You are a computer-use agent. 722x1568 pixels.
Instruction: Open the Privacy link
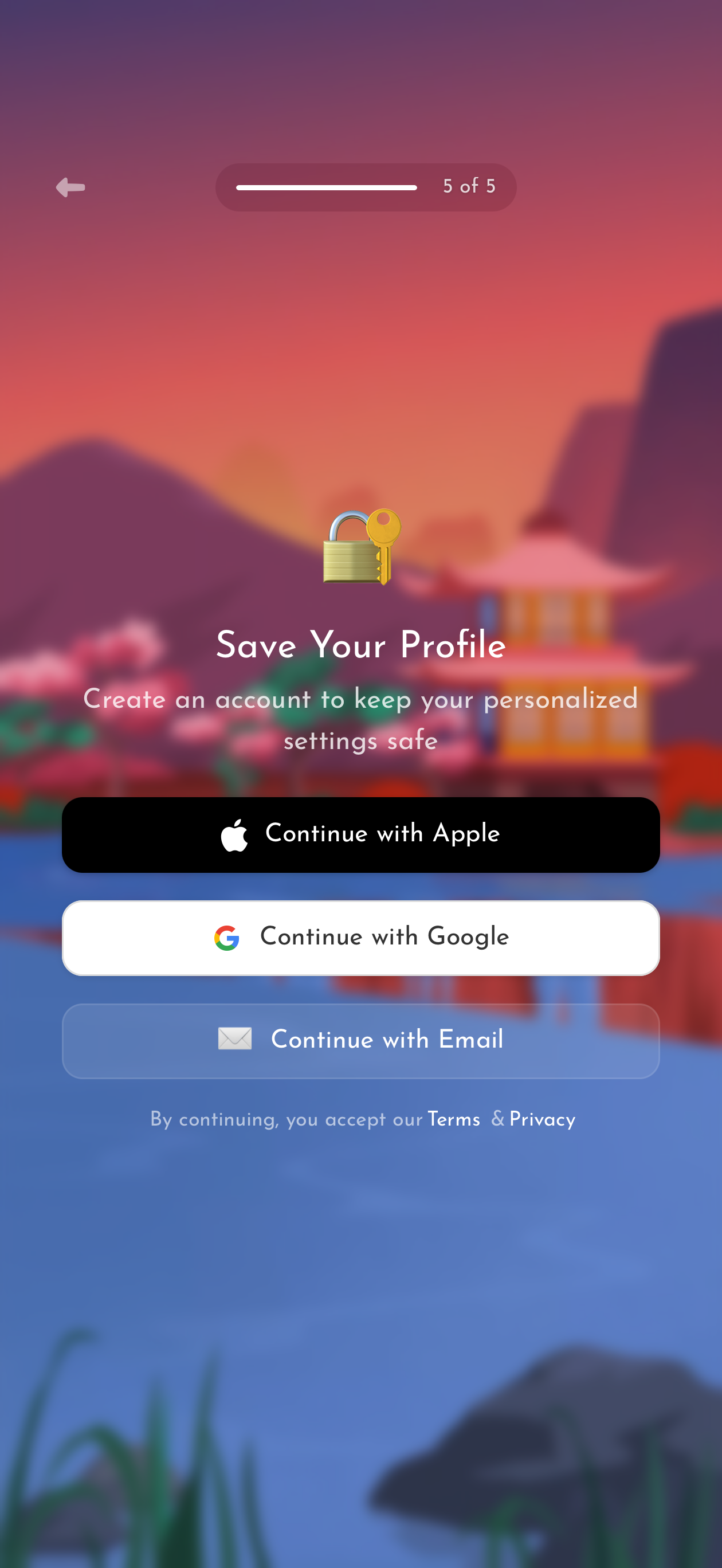click(x=542, y=1119)
